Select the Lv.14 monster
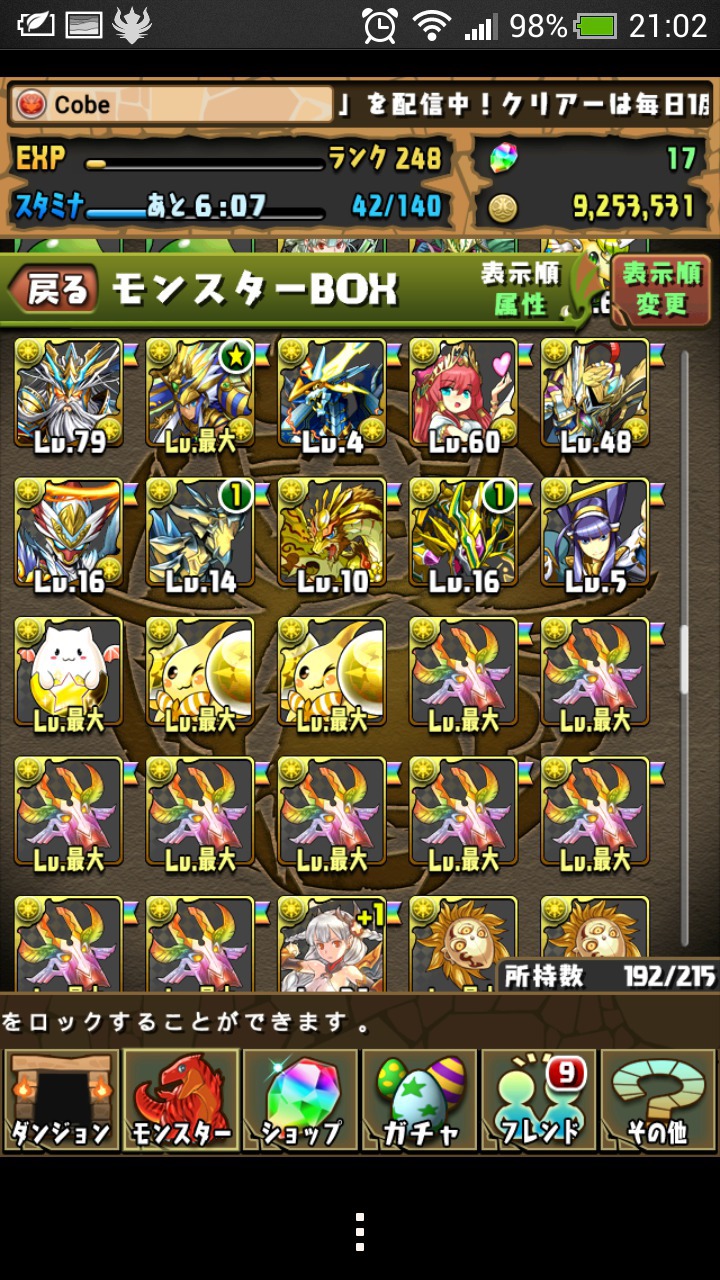Image resolution: width=720 pixels, height=1280 pixels. tap(200, 536)
